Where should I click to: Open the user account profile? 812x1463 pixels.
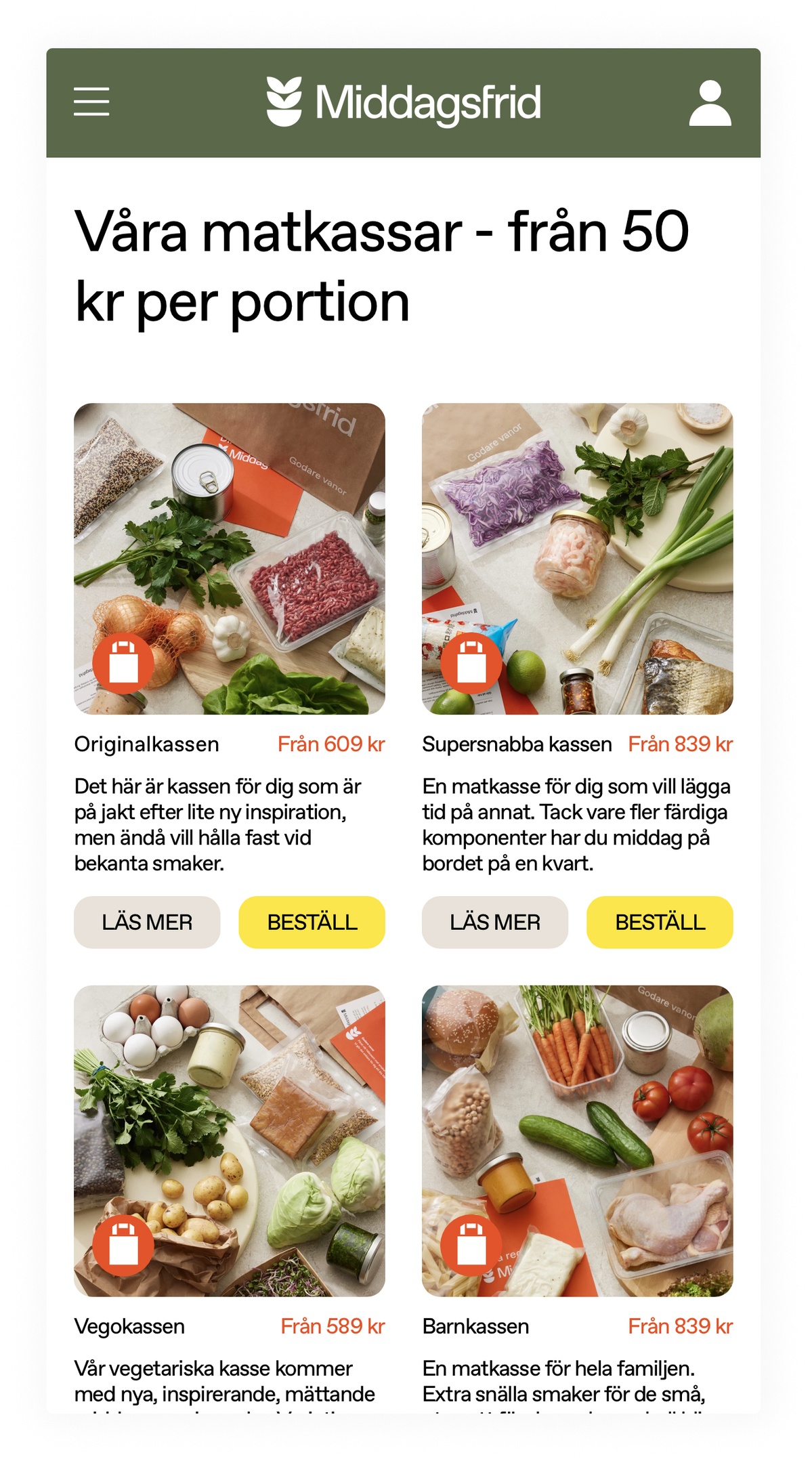[710, 103]
